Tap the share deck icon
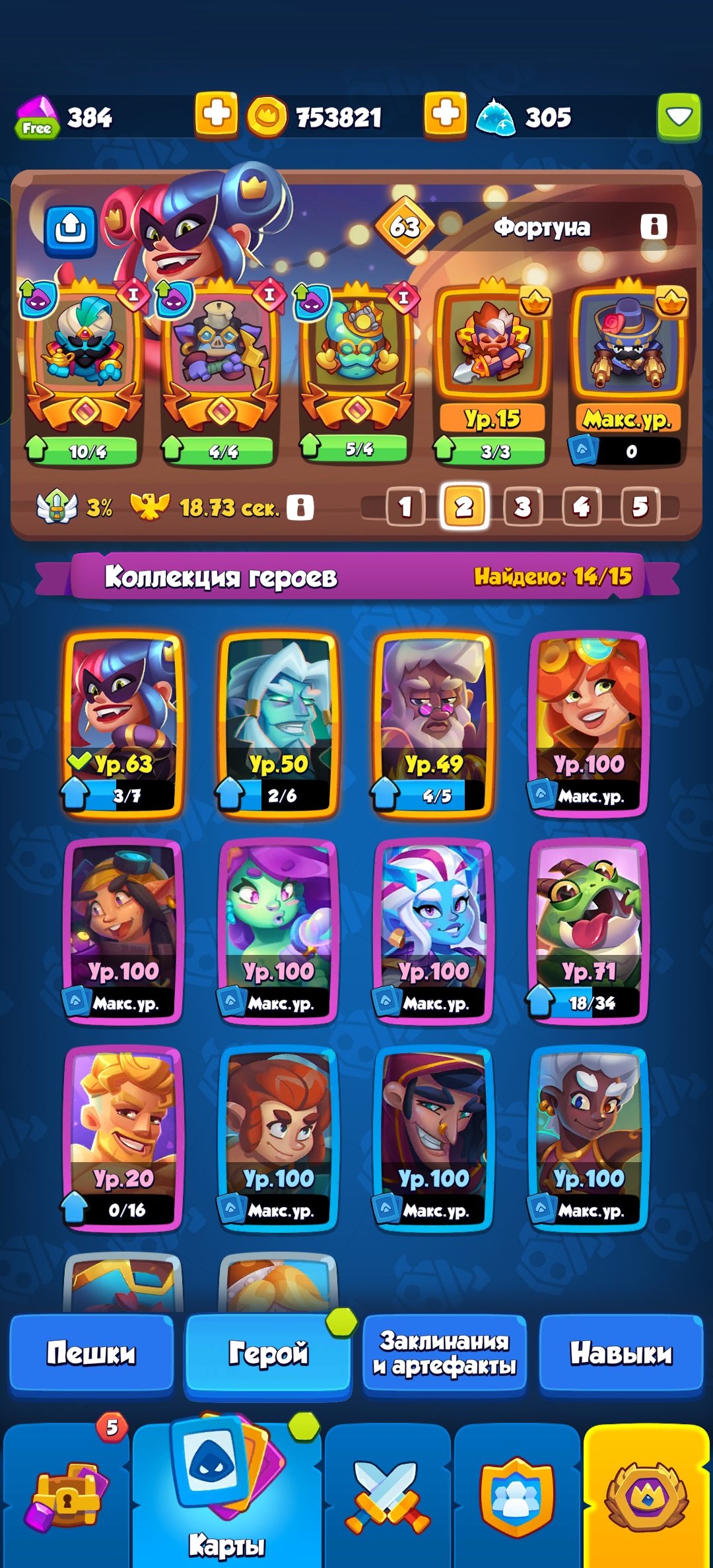This screenshot has width=713, height=1568. click(71, 230)
